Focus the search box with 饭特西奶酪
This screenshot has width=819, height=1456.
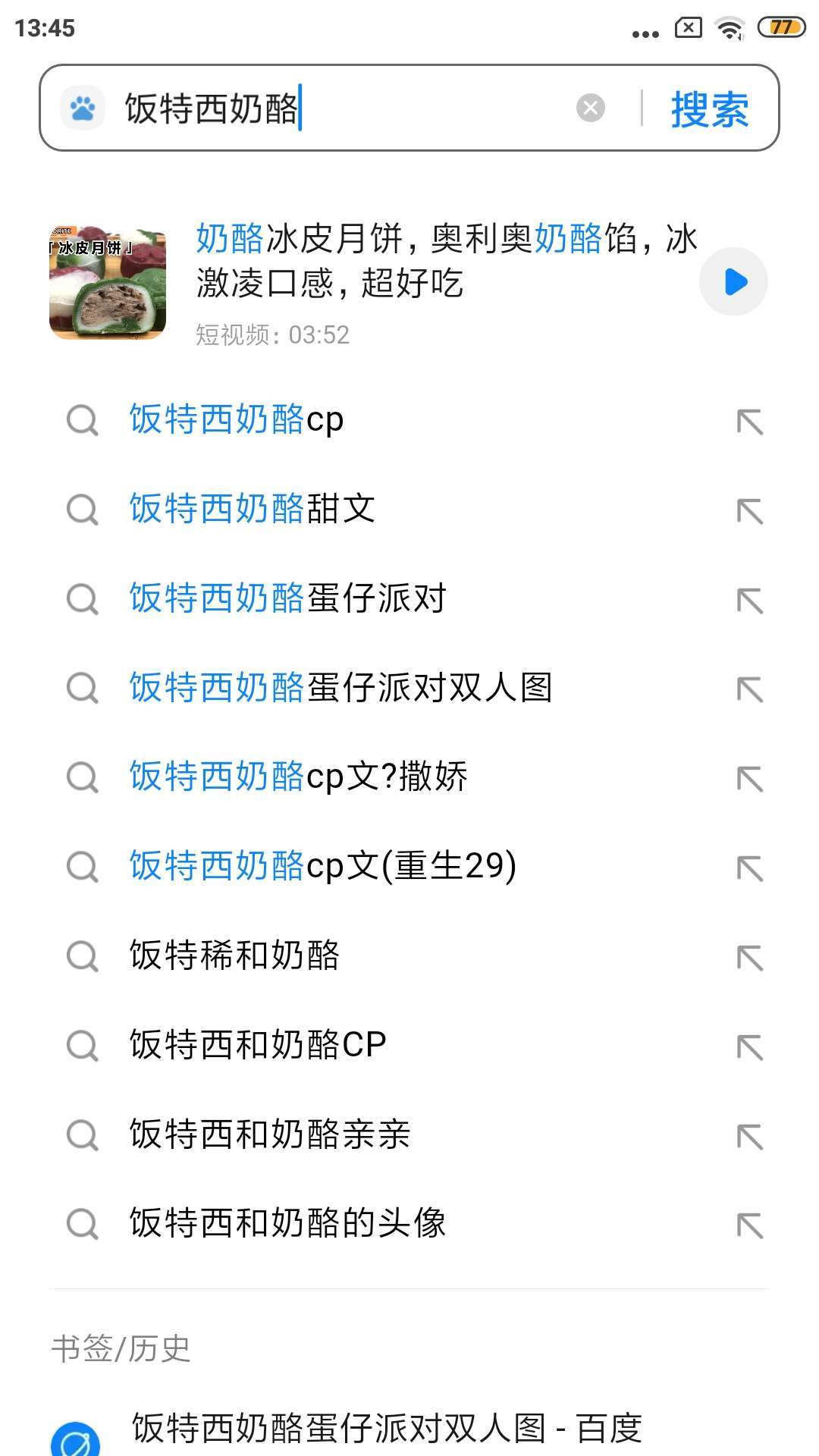pyautogui.click(x=341, y=108)
